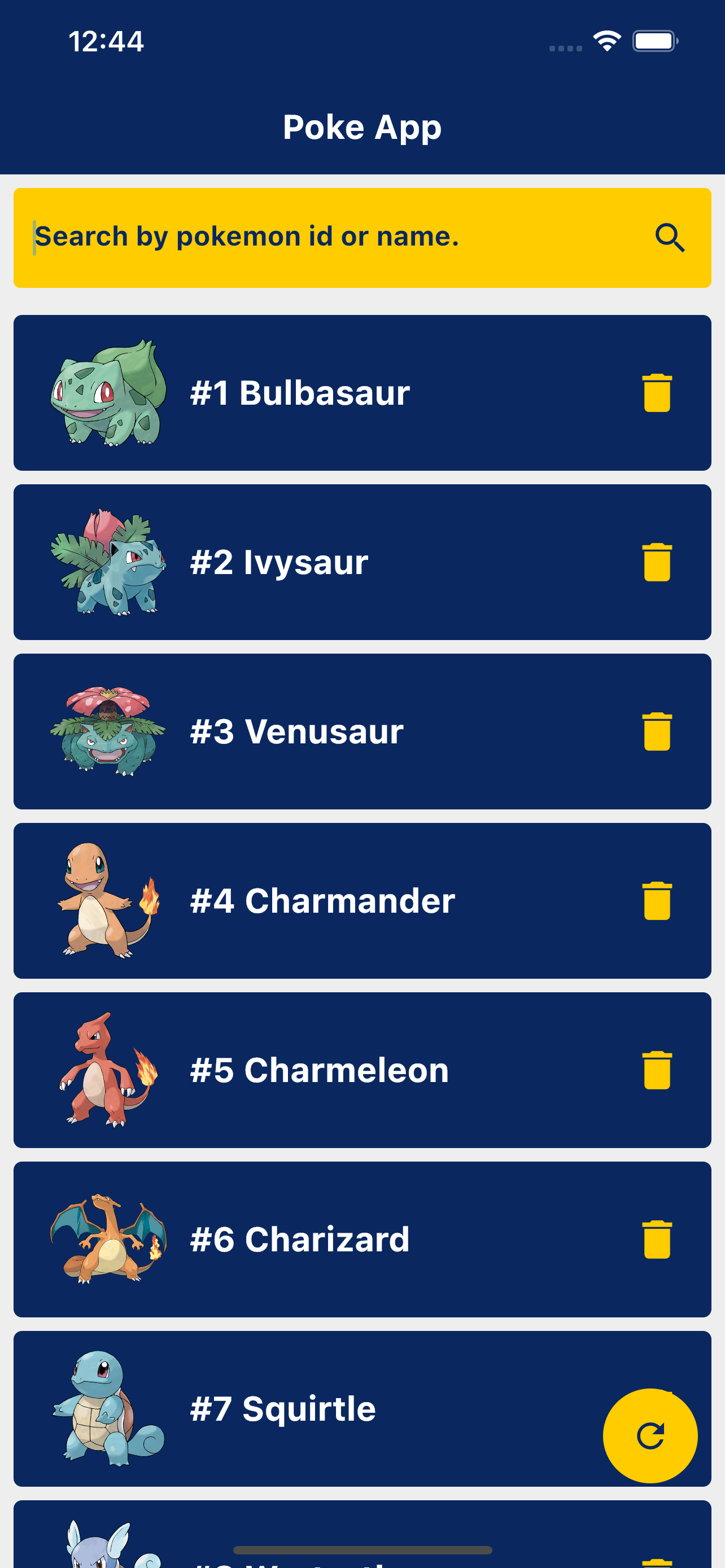The image size is (725, 1568).
Task: Delete Bulbasaur using its trash icon
Action: click(657, 393)
